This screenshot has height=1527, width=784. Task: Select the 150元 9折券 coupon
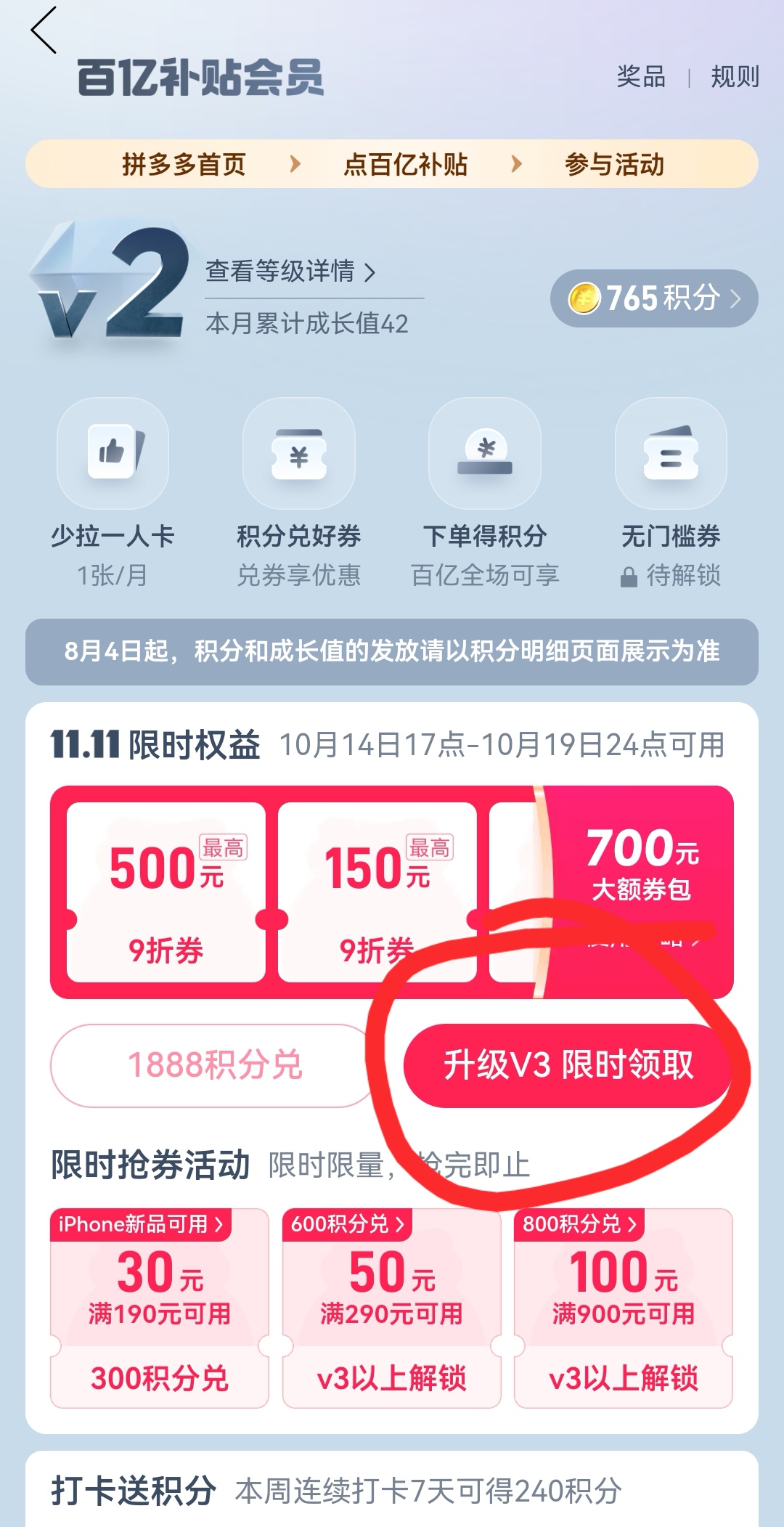coord(377,892)
